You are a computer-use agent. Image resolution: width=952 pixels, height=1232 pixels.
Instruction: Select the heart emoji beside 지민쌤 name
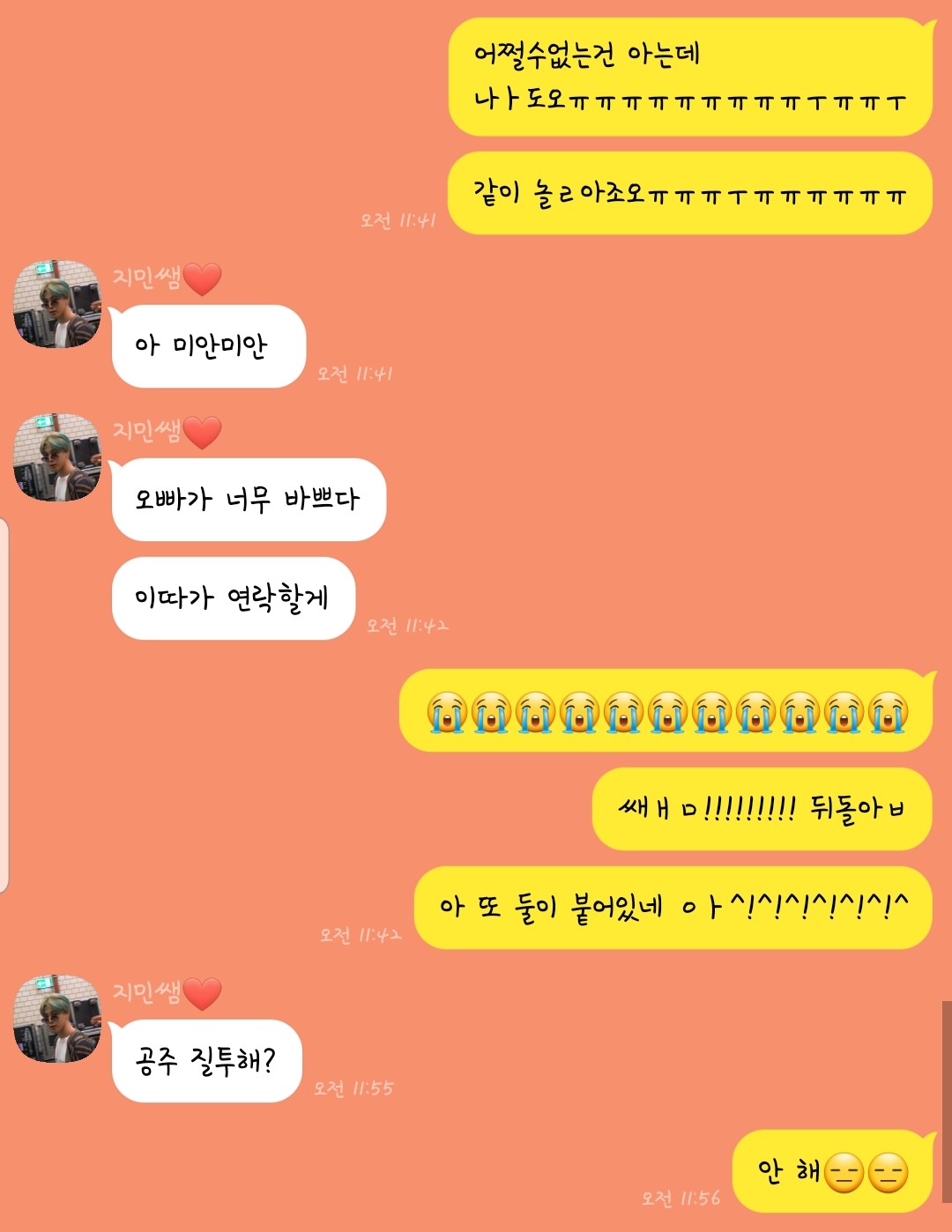click(201, 275)
